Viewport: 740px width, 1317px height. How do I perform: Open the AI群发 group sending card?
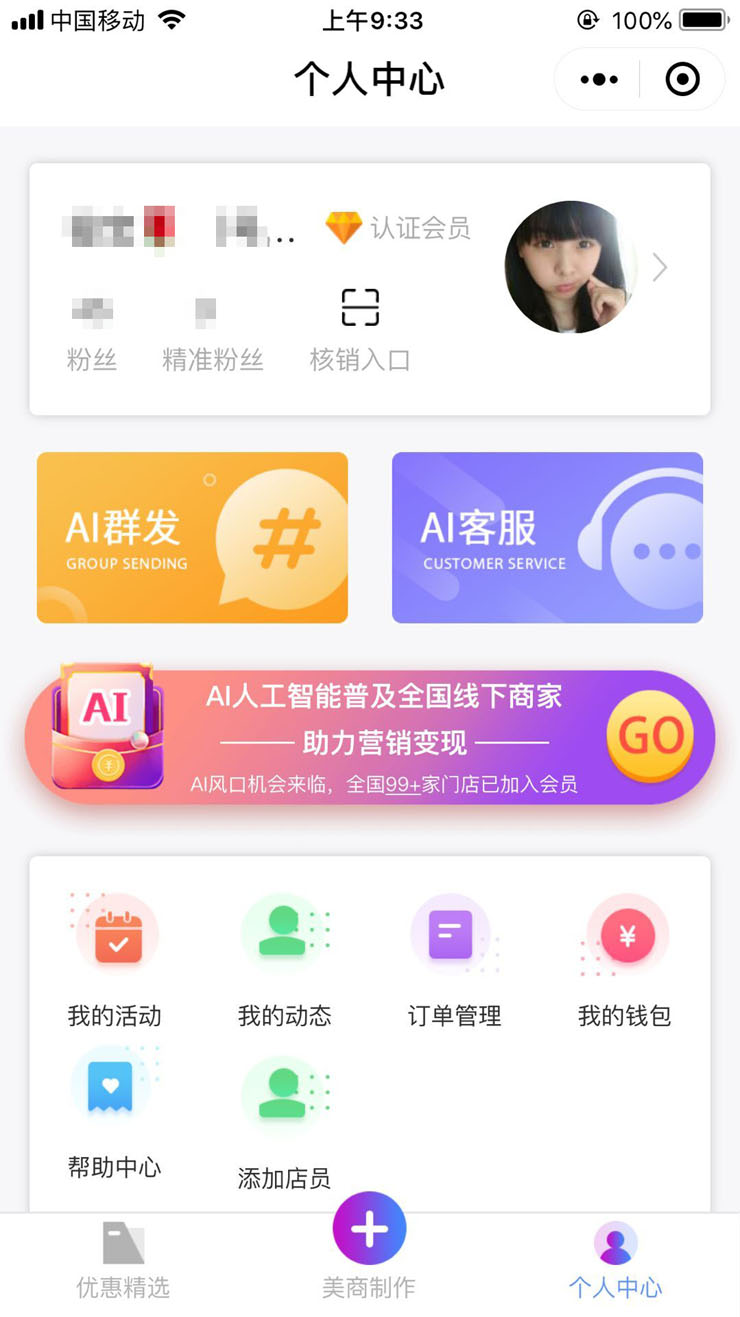192,537
